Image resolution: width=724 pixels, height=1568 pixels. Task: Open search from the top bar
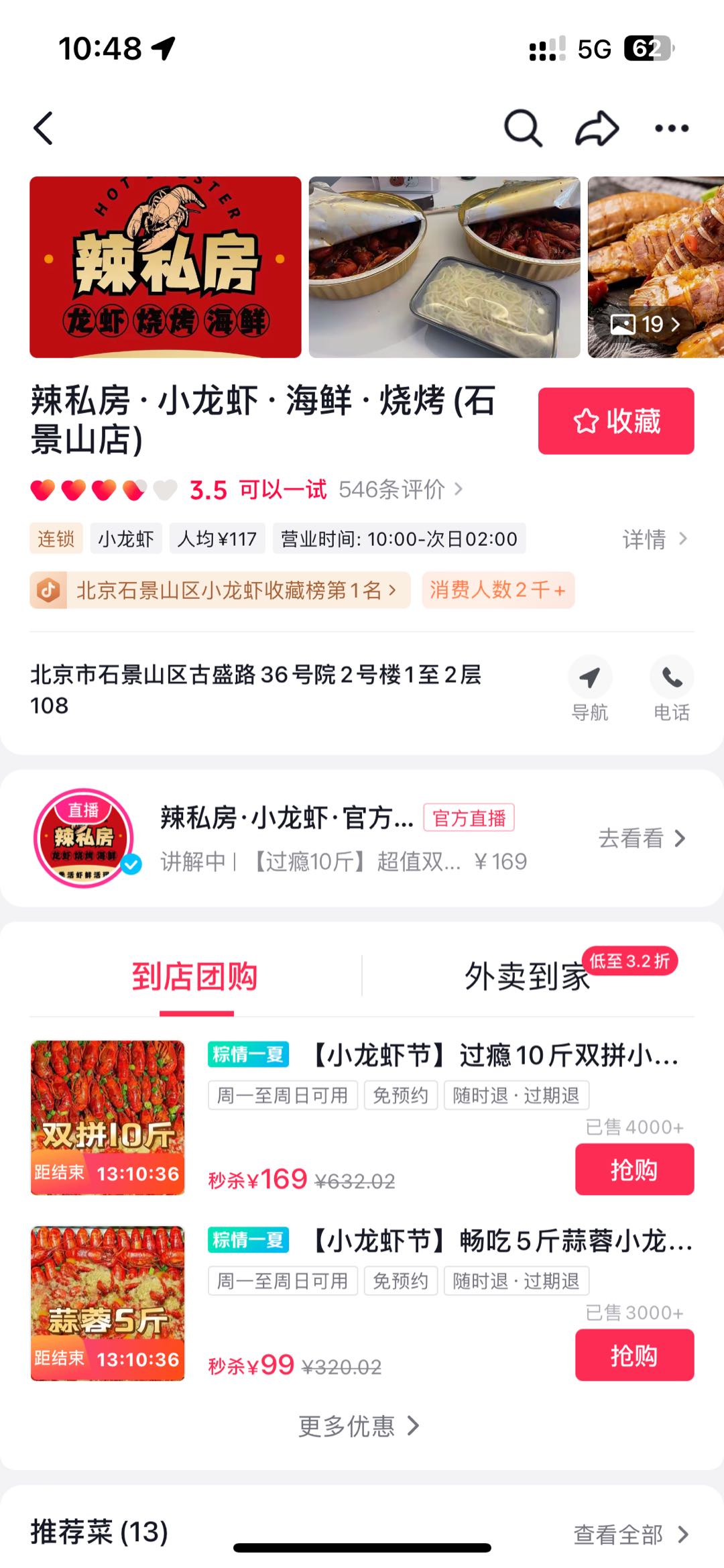(x=522, y=127)
